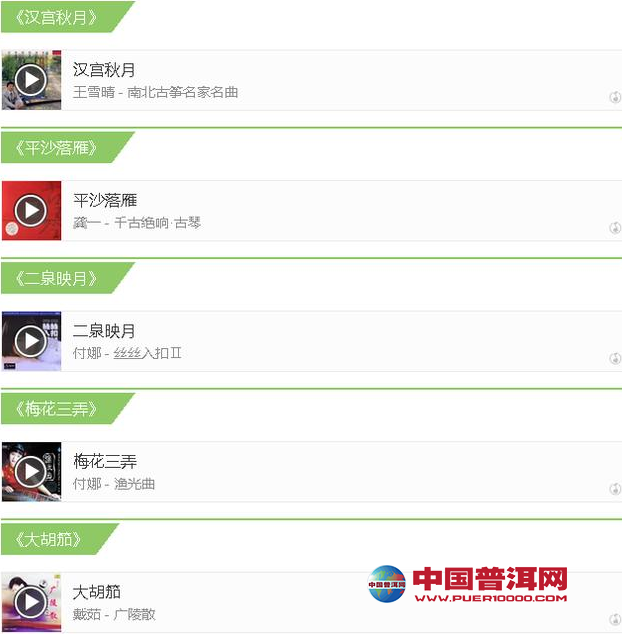Play the song 汉宫秋月

pos(31,80)
